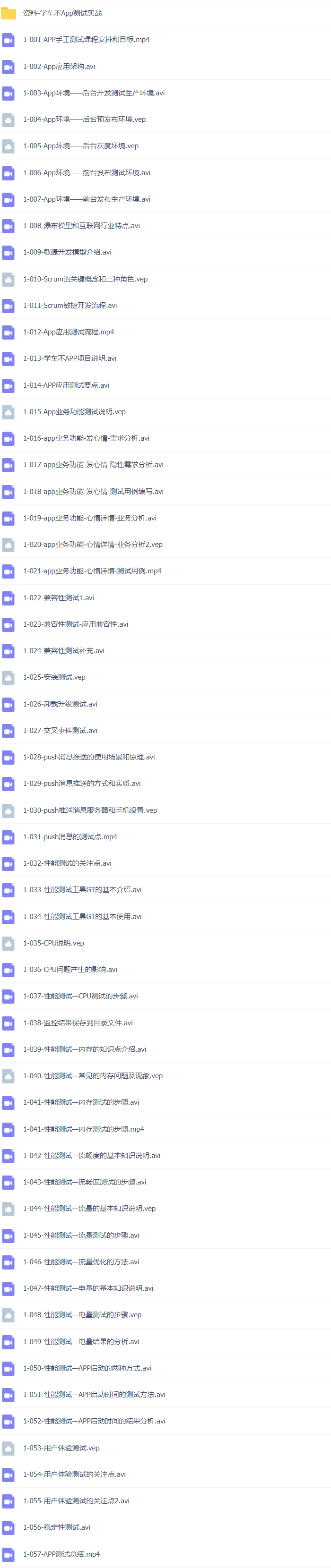Open 1-050 APP启动的两种方式.avi

pos(87,1368)
